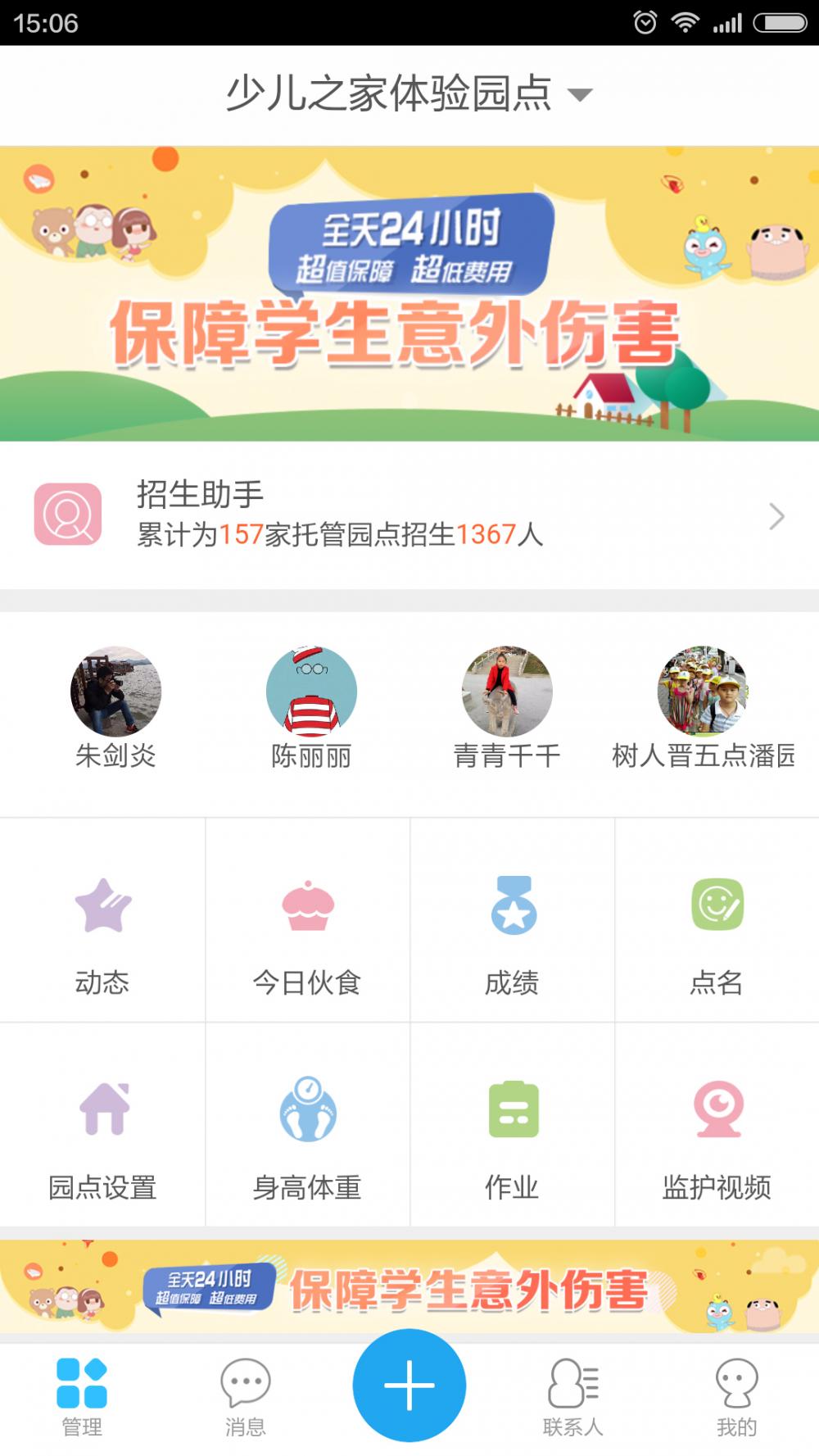
Task: Open the 动态 feed tile
Action: (x=102, y=919)
